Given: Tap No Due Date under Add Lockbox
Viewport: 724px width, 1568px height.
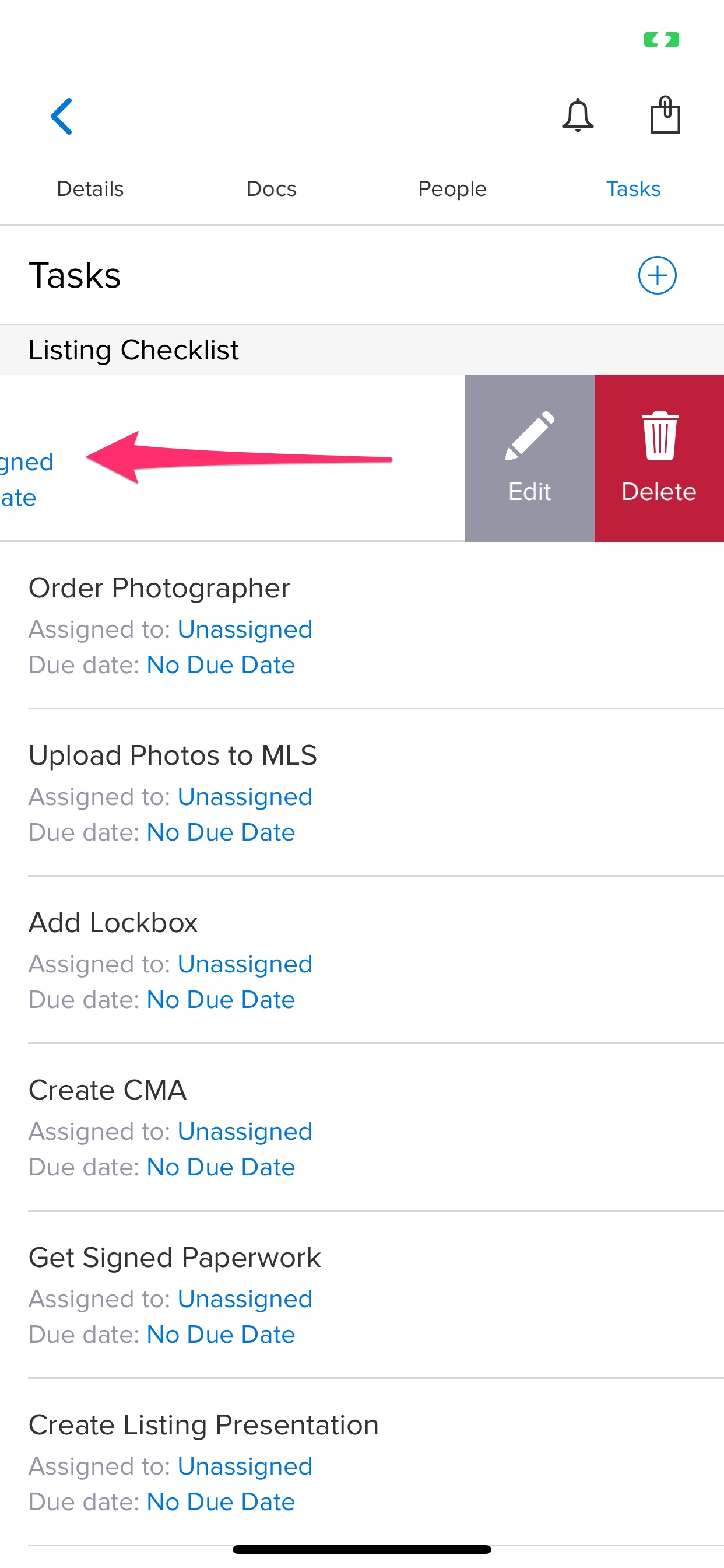Looking at the screenshot, I should 220,999.
